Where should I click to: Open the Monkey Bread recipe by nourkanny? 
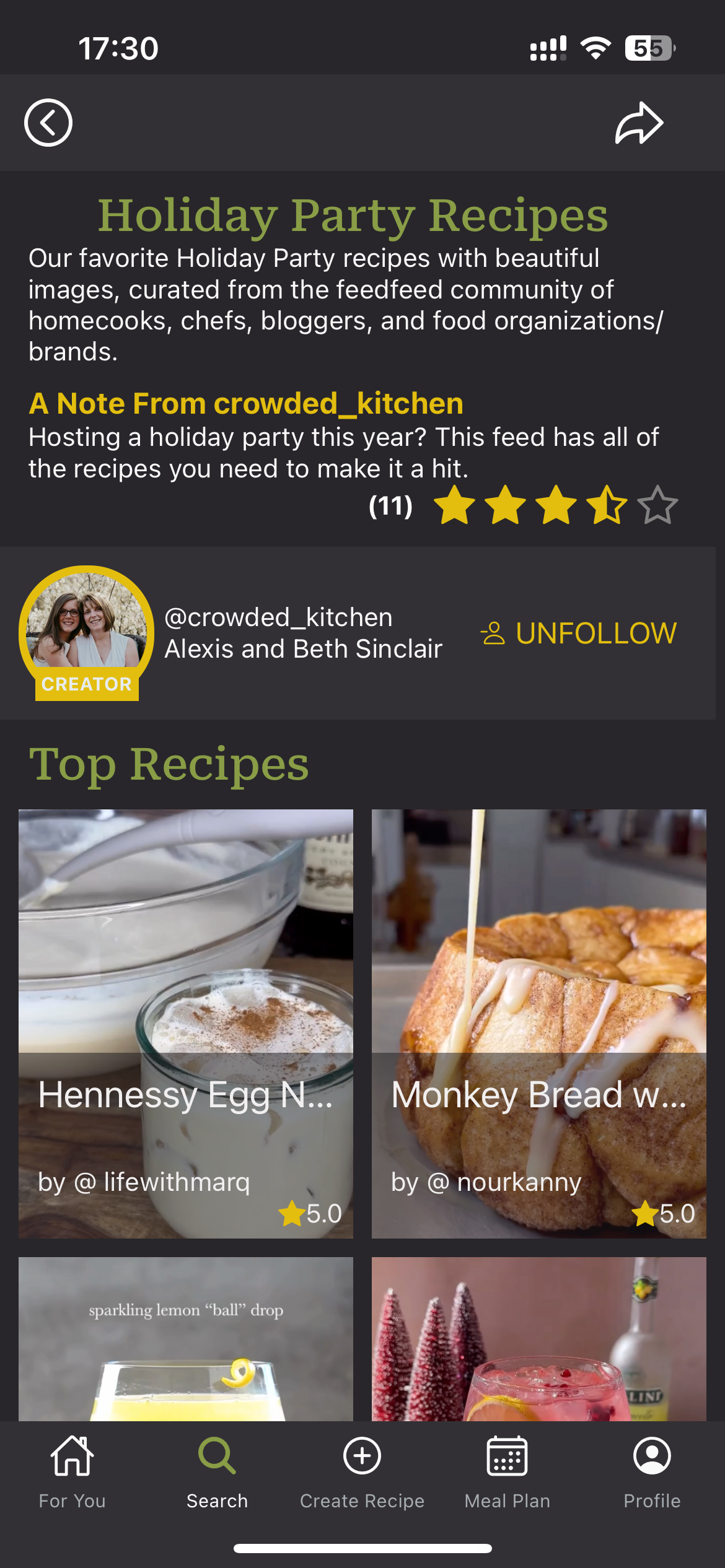point(538,1023)
